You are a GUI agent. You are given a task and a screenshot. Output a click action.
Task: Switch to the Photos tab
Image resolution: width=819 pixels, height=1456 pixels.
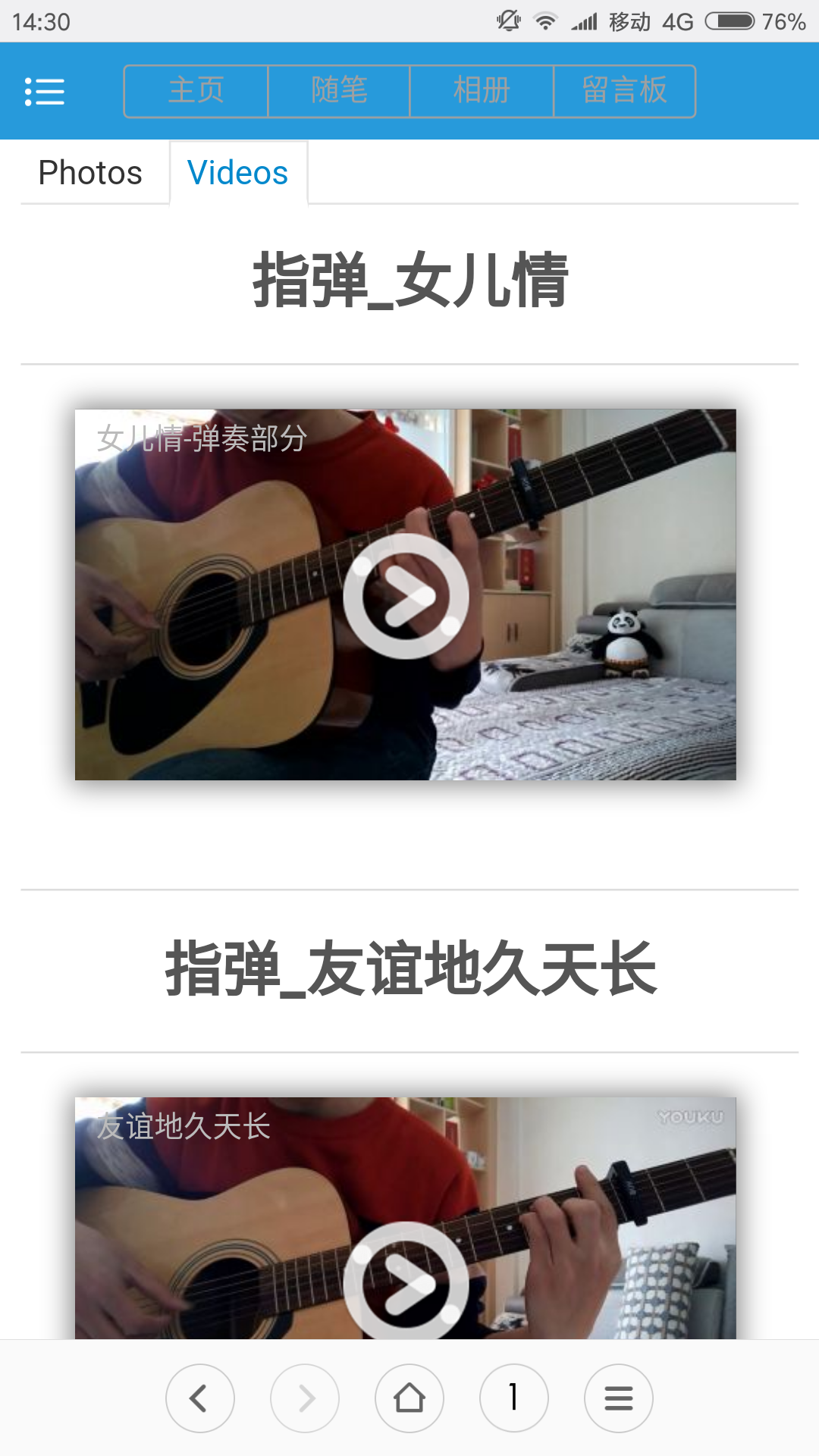(x=90, y=173)
